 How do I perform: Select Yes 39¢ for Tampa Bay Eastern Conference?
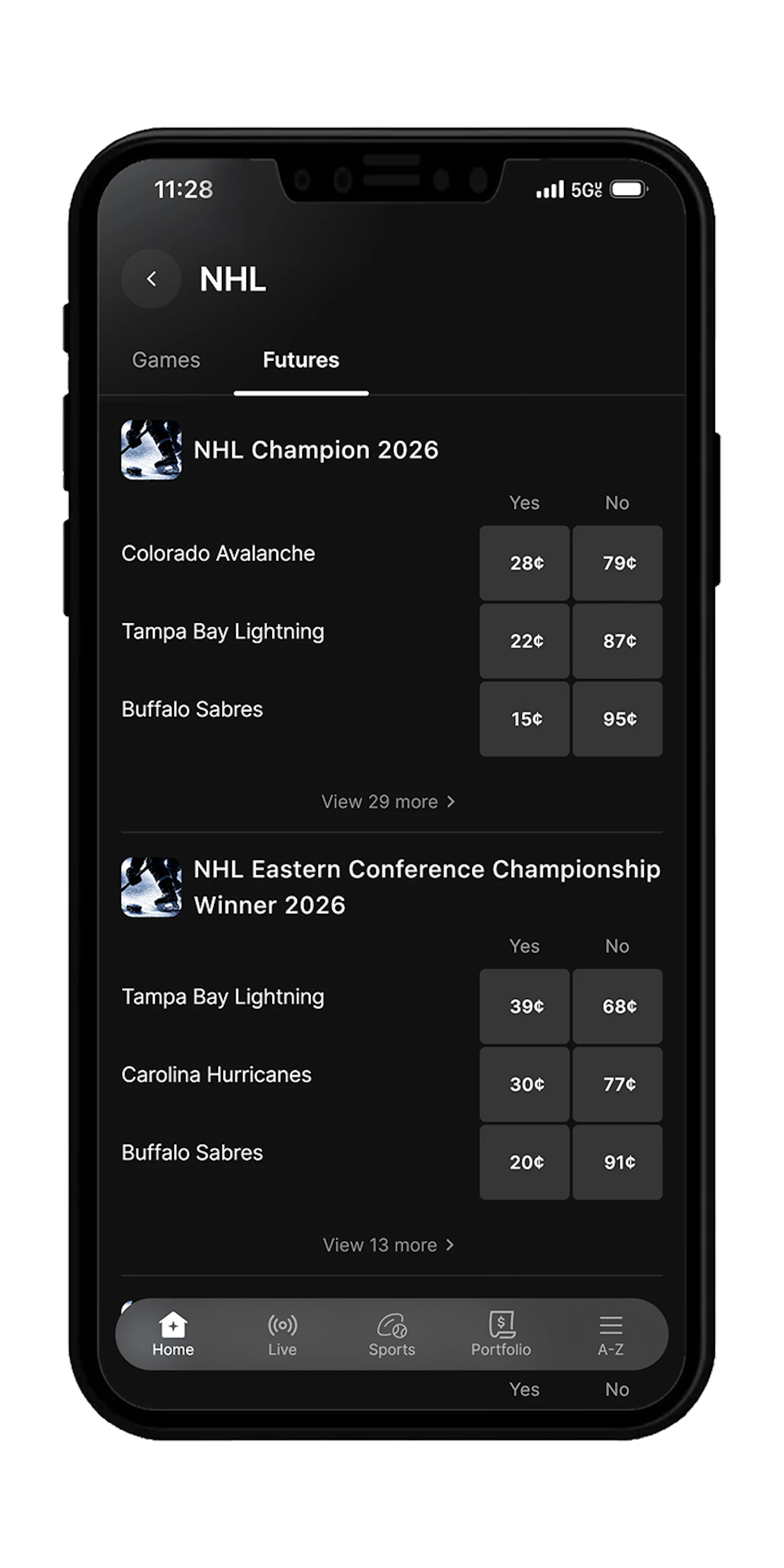click(x=525, y=1006)
